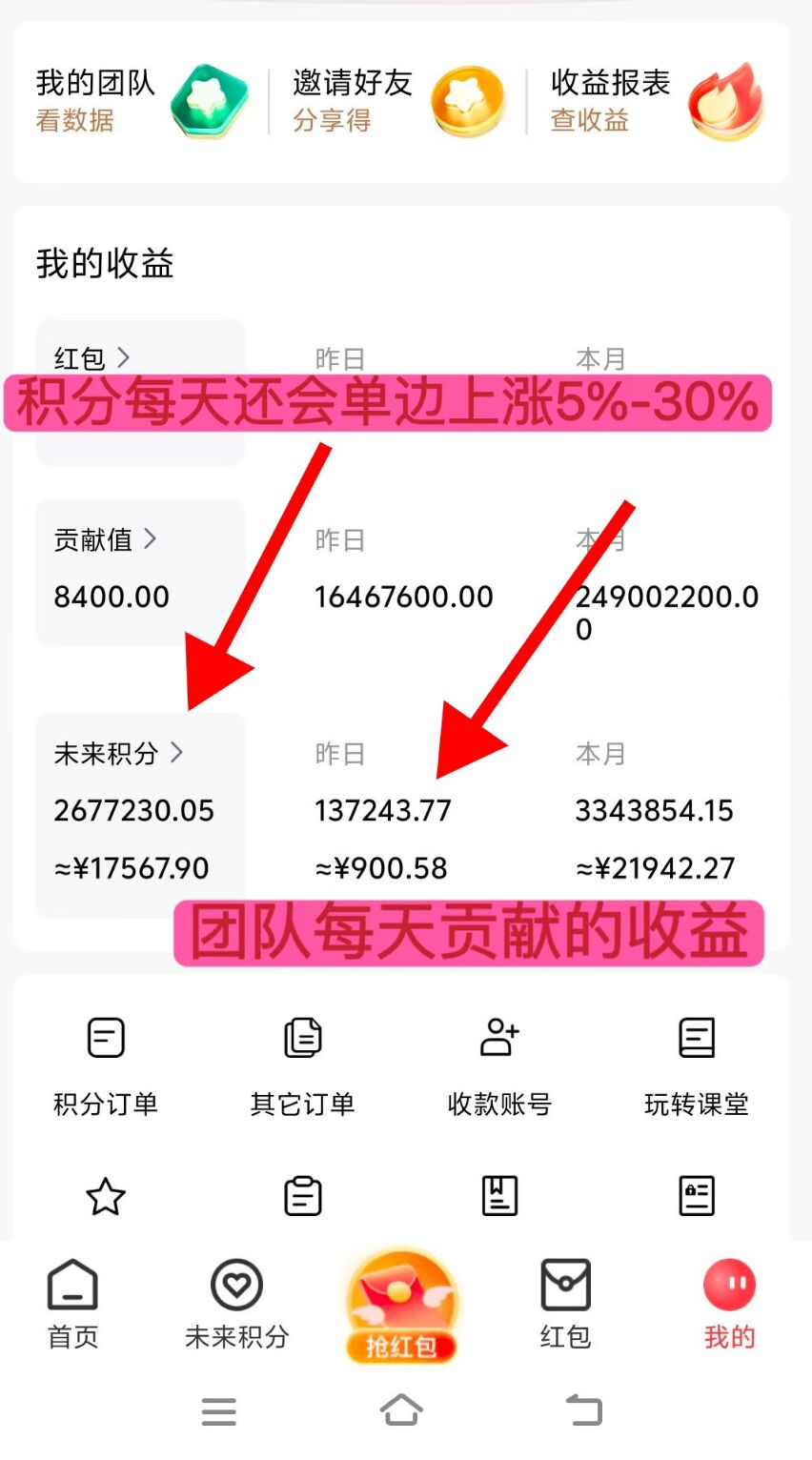Open the 未来积分 earnings details
The width and height of the screenshot is (812, 1460).
(119, 753)
